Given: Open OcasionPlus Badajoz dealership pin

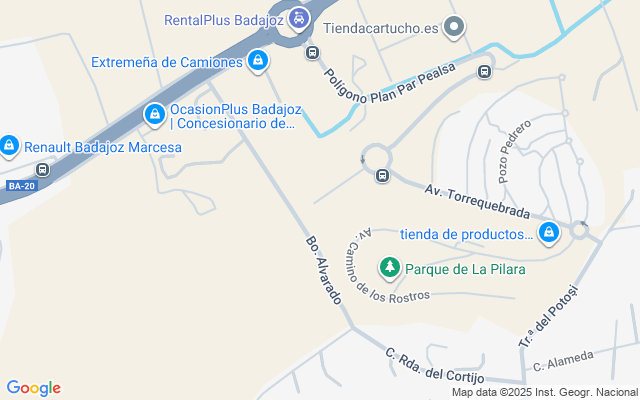Looking at the screenshot, I should [x=155, y=116].
